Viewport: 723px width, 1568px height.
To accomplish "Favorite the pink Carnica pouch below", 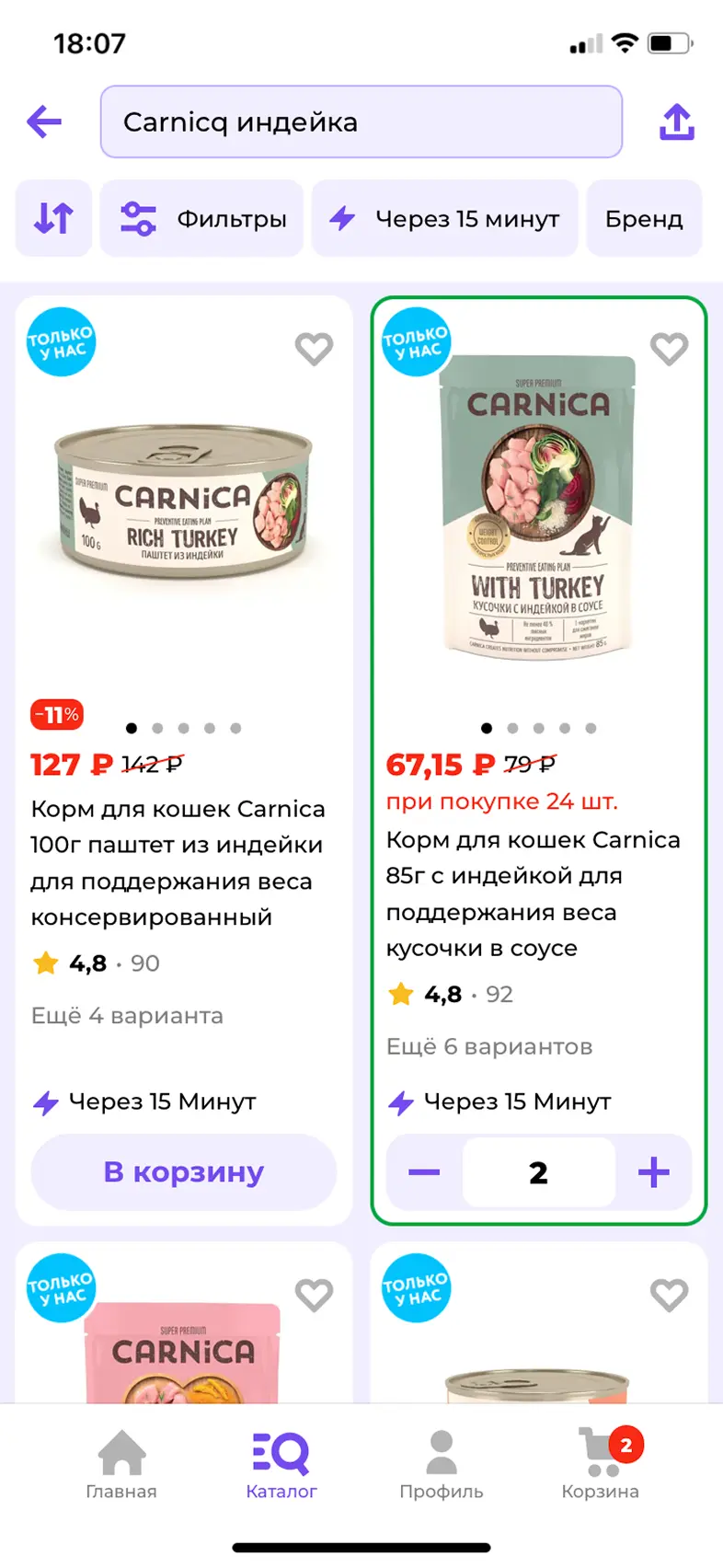I will (x=314, y=1295).
